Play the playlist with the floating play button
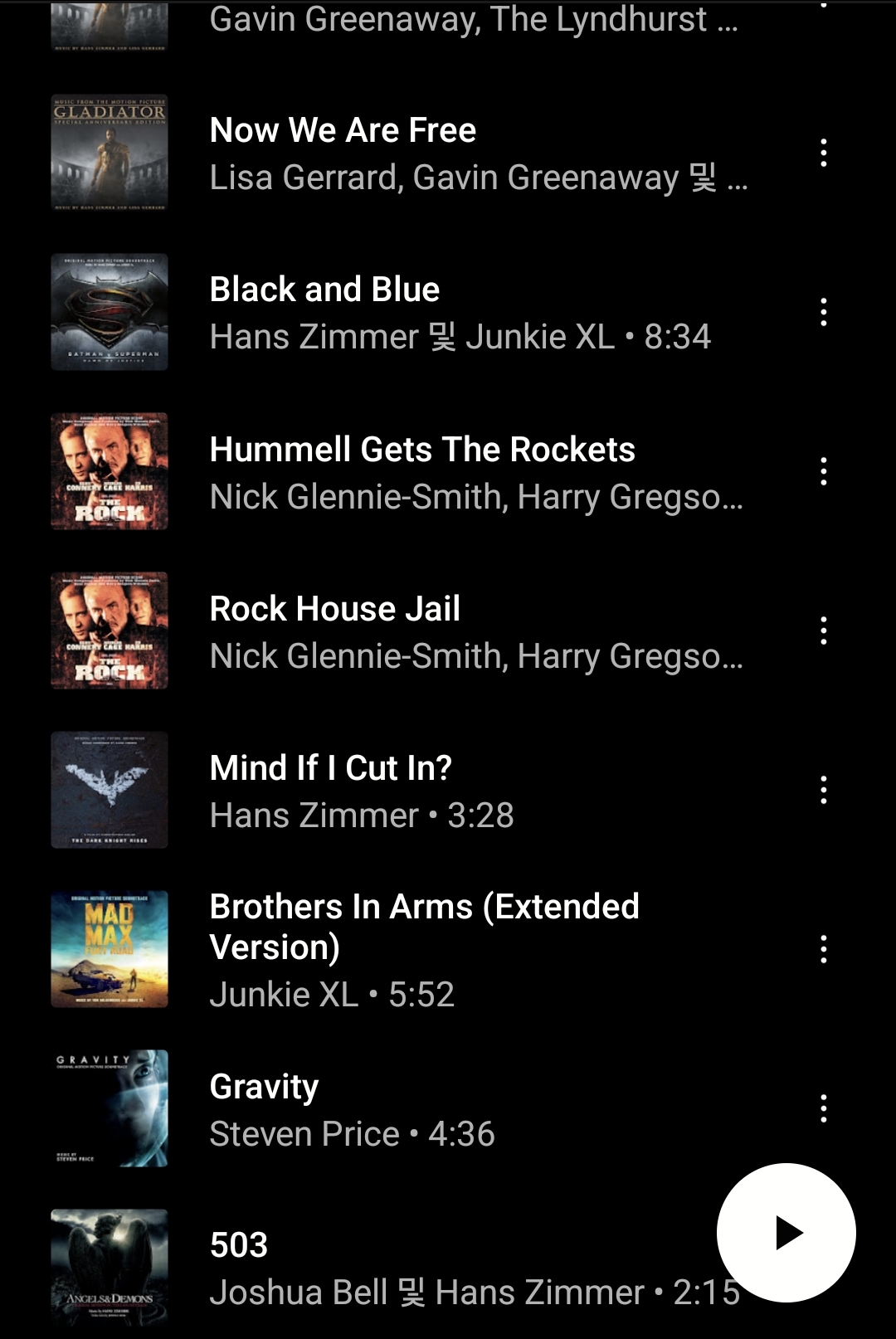Image resolution: width=896 pixels, height=1339 pixels. click(786, 1232)
